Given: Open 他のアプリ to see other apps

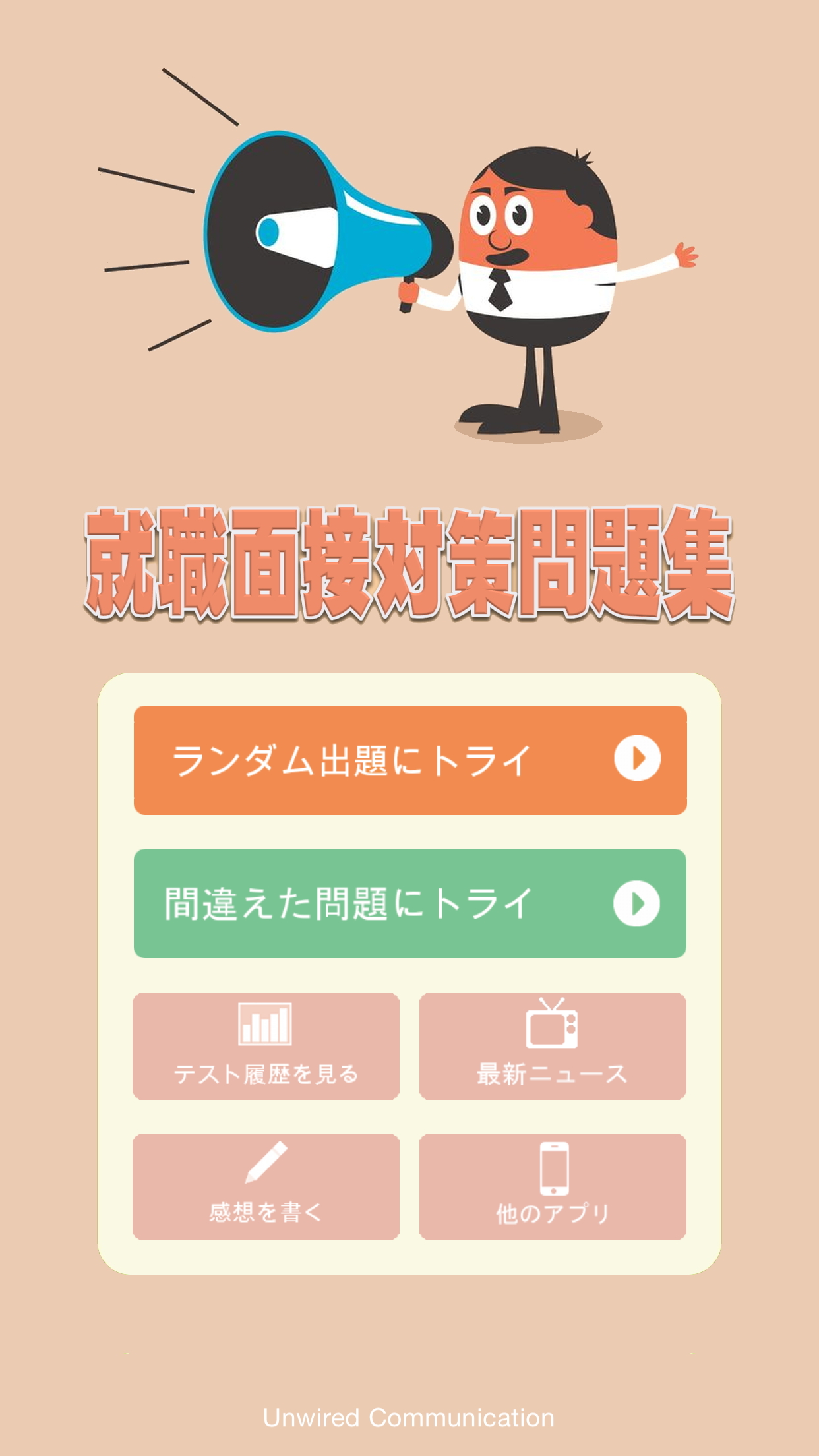Looking at the screenshot, I should (x=553, y=1187).
